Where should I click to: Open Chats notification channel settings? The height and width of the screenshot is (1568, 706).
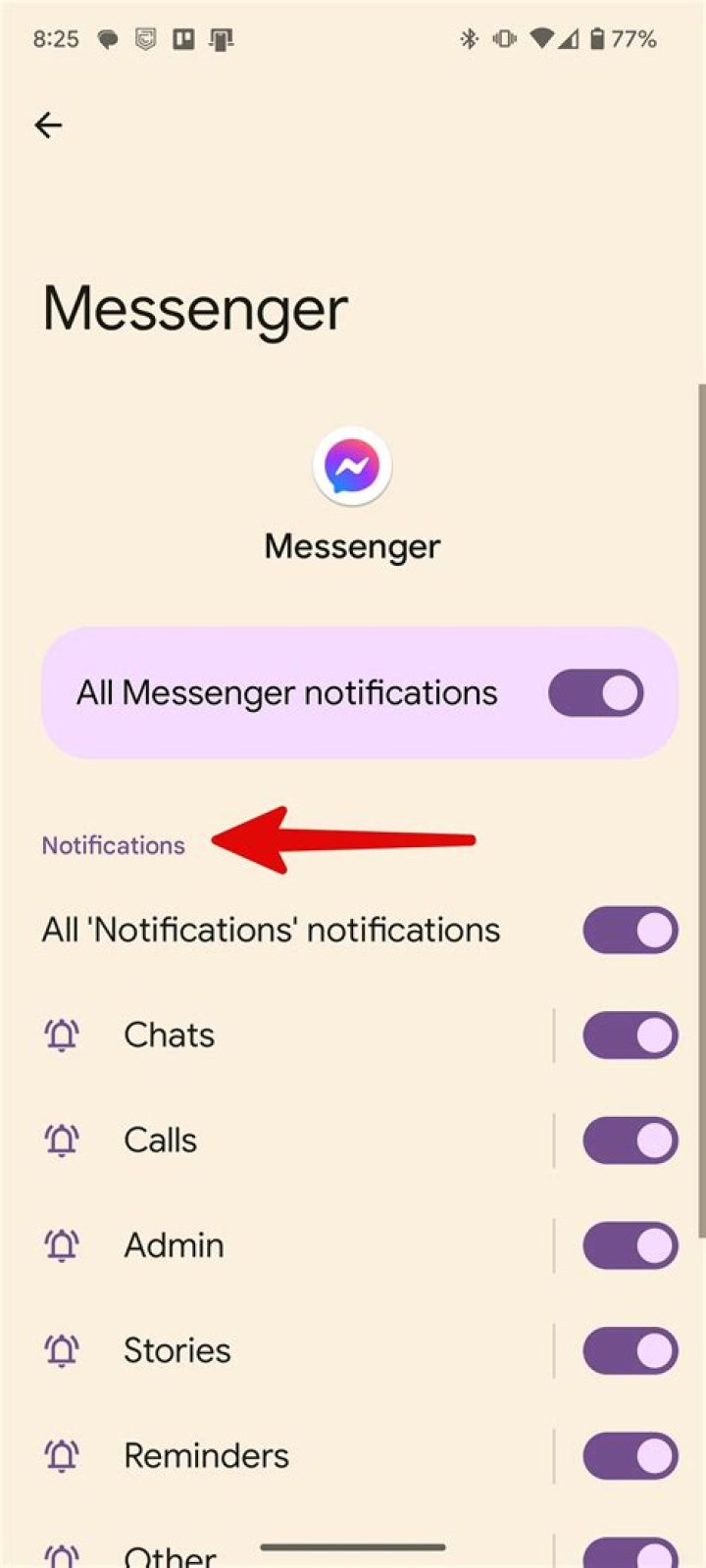click(169, 1036)
